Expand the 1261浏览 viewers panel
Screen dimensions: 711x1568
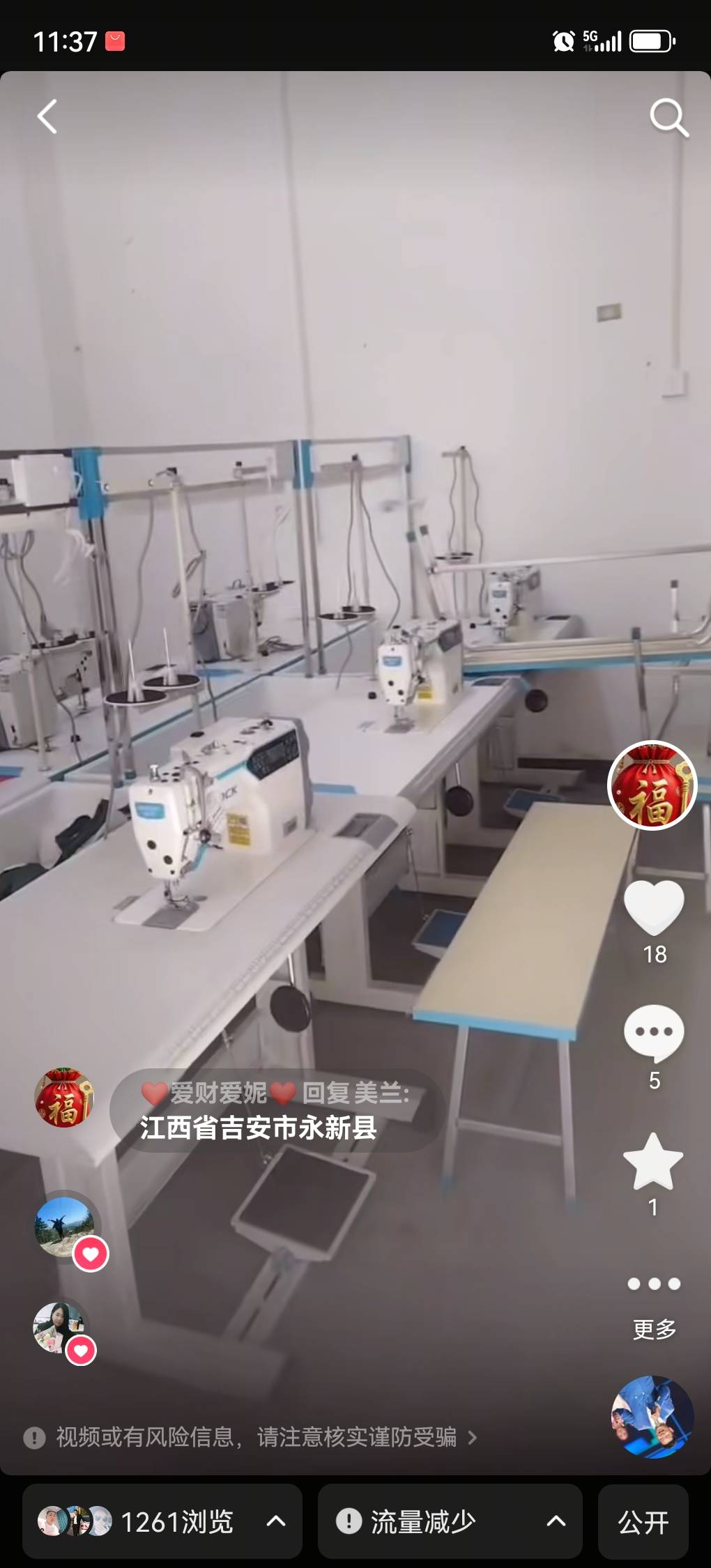pyautogui.click(x=162, y=1521)
